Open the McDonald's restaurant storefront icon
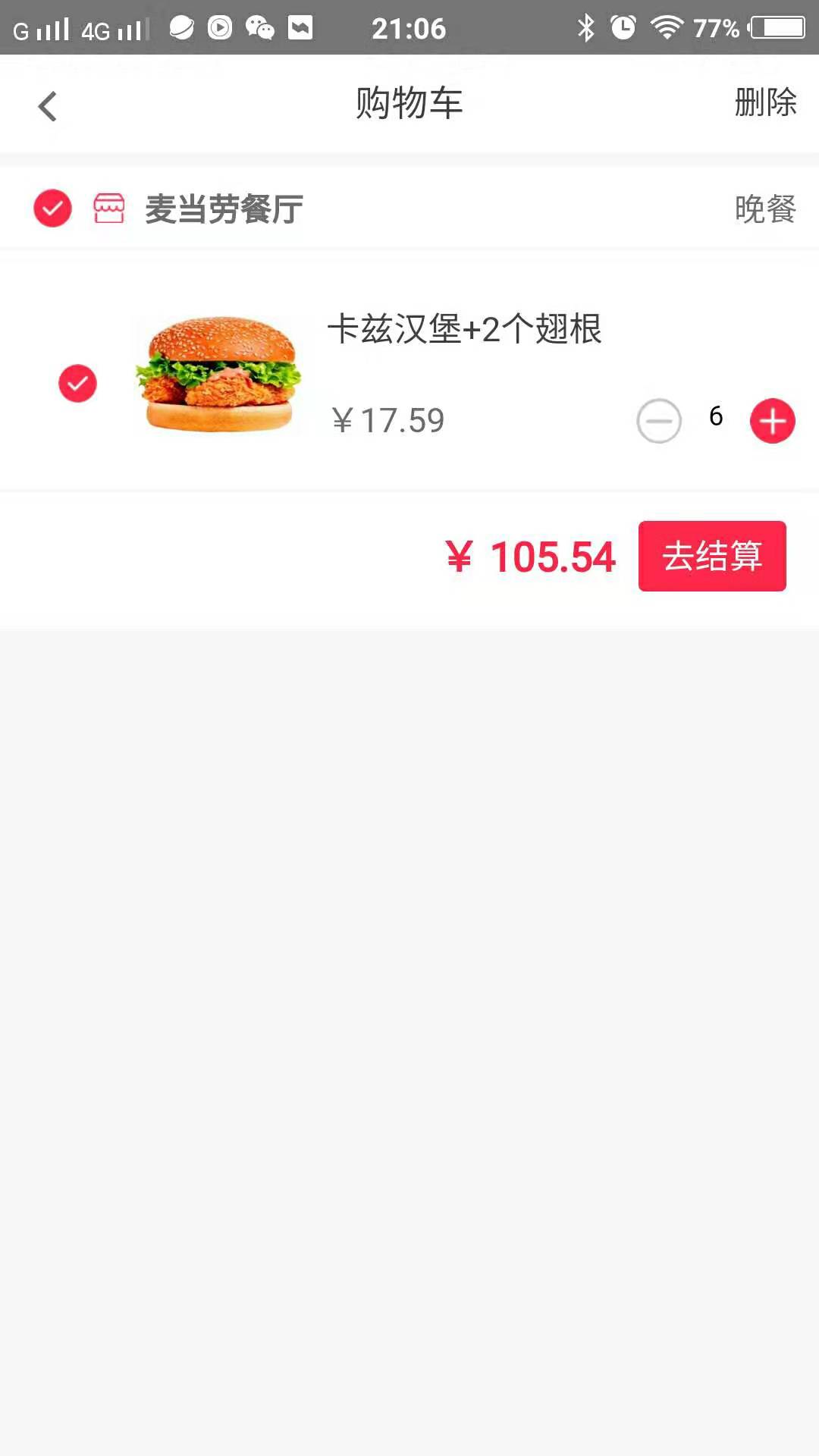The width and height of the screenshot is (819, 1456). pyautogui.click(x=108, y=208)
